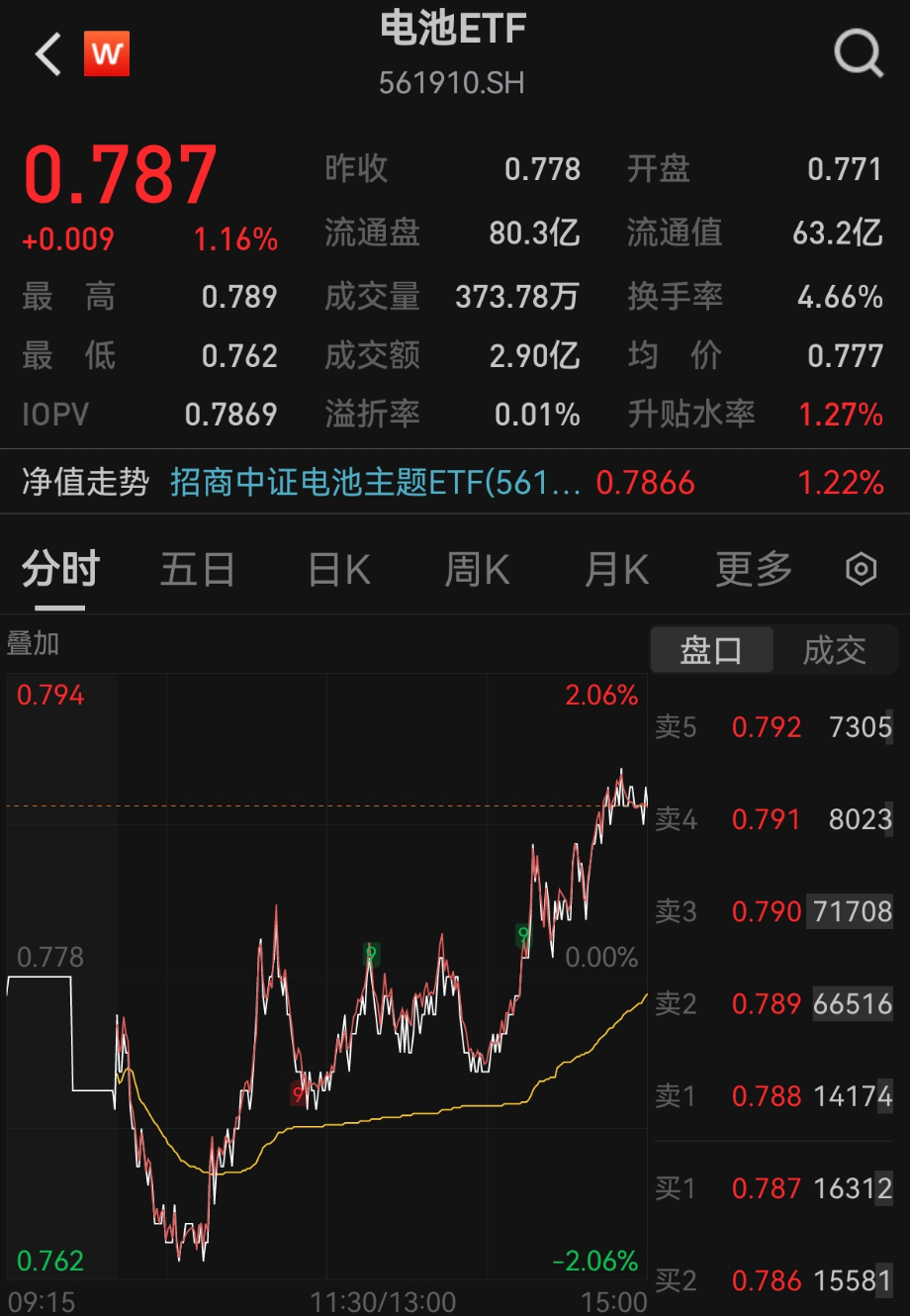910x1316 pixels.
Task: Tap the back arrow to return
Action: tap(46, 53)
